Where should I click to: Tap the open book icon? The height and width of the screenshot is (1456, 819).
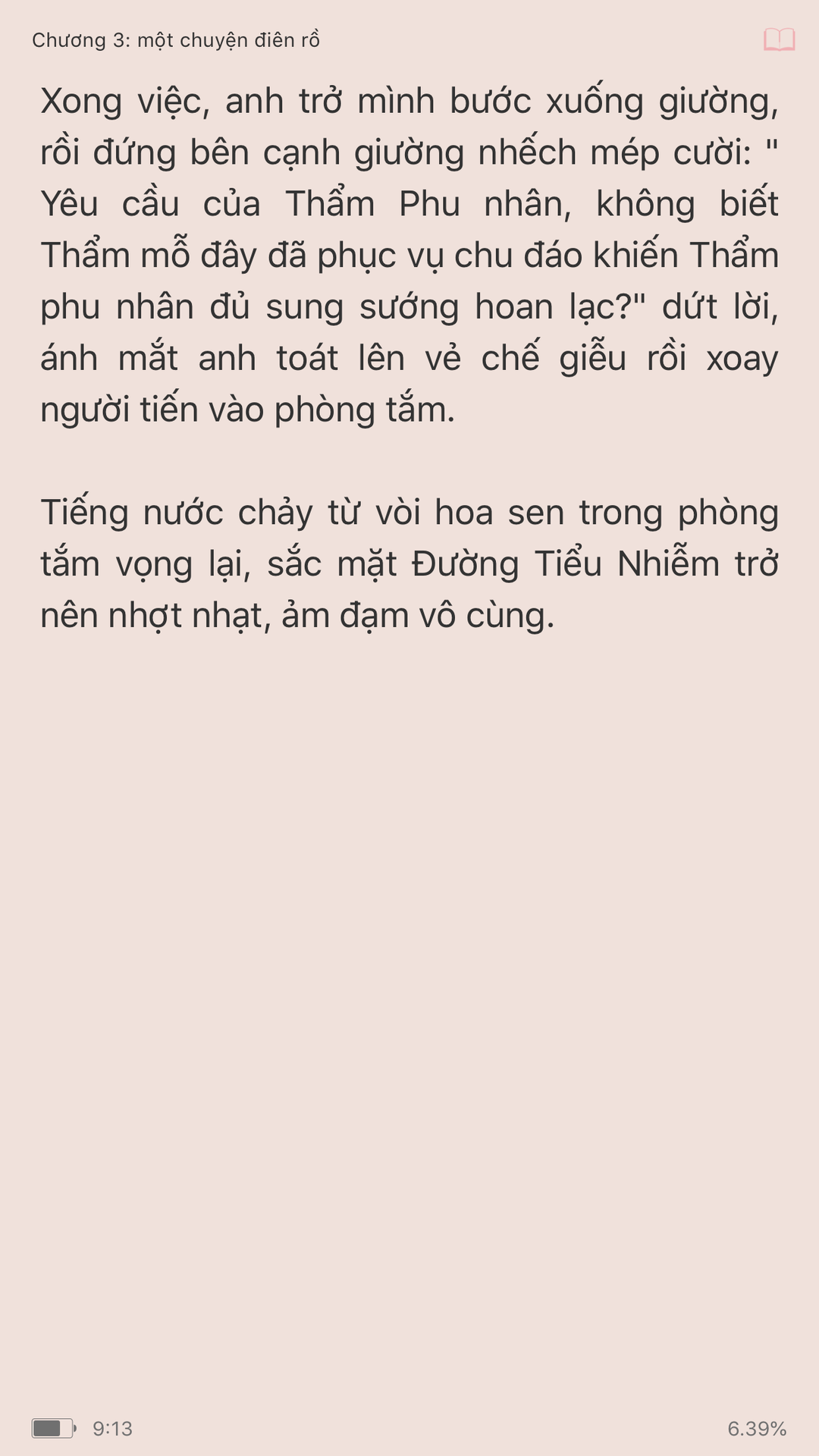779,39
